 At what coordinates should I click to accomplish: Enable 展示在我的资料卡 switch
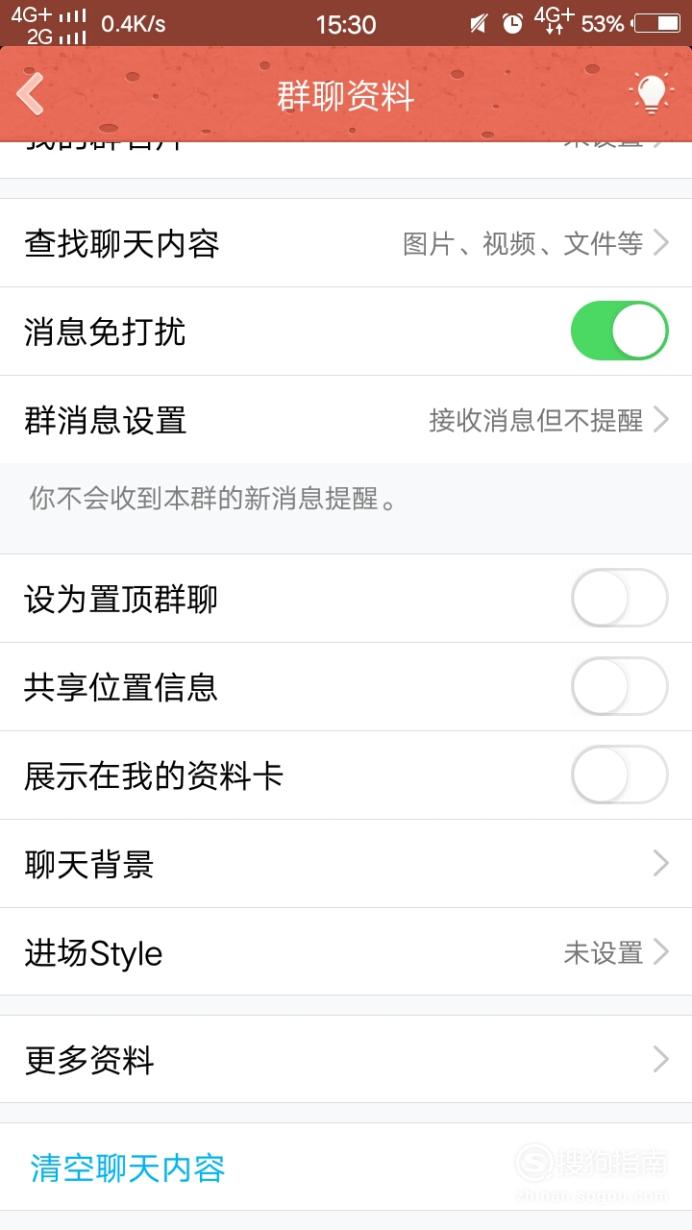click(x=619, y=775)
